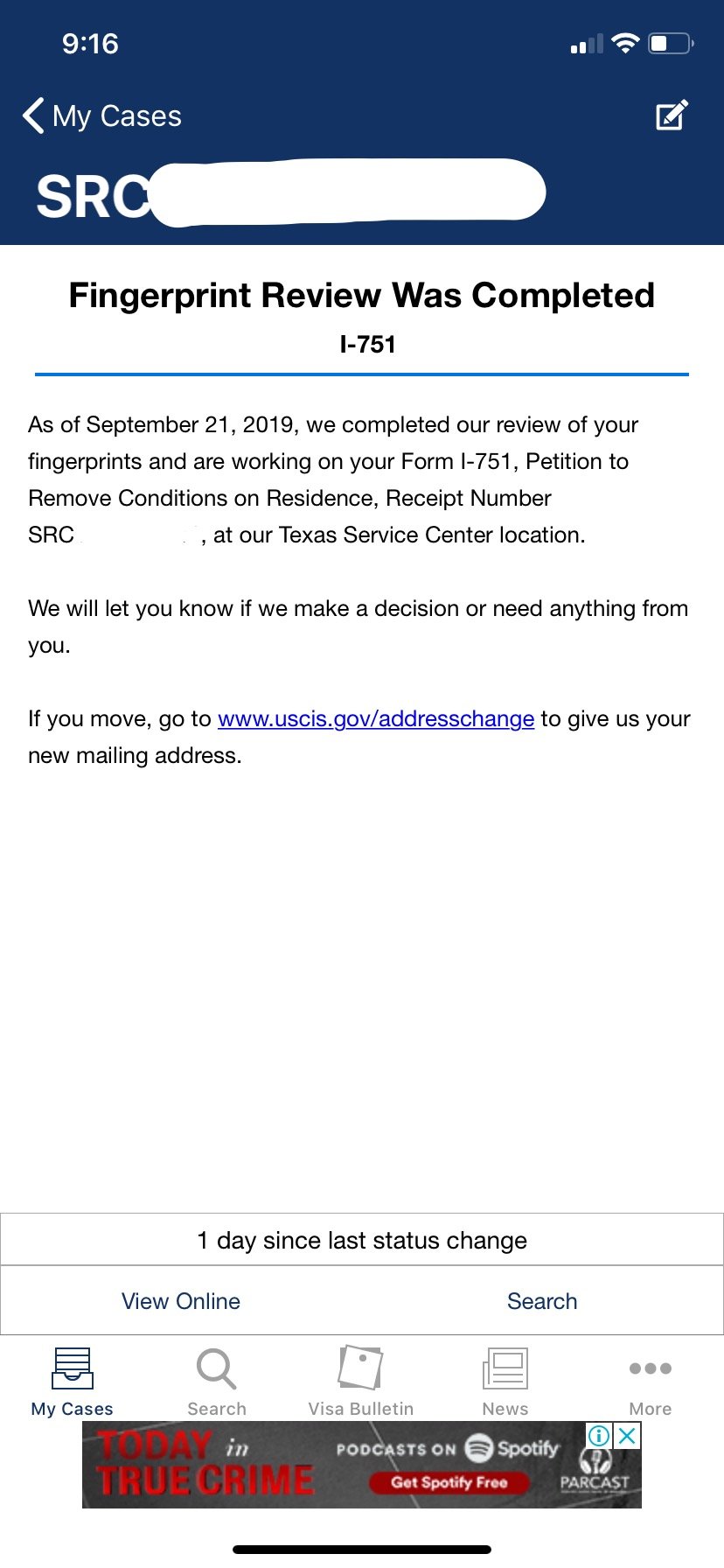This screenshot has width=724, height=1568.
Task: Tap Get Spotify Free in the ad
Action: tap(449, 1482)
